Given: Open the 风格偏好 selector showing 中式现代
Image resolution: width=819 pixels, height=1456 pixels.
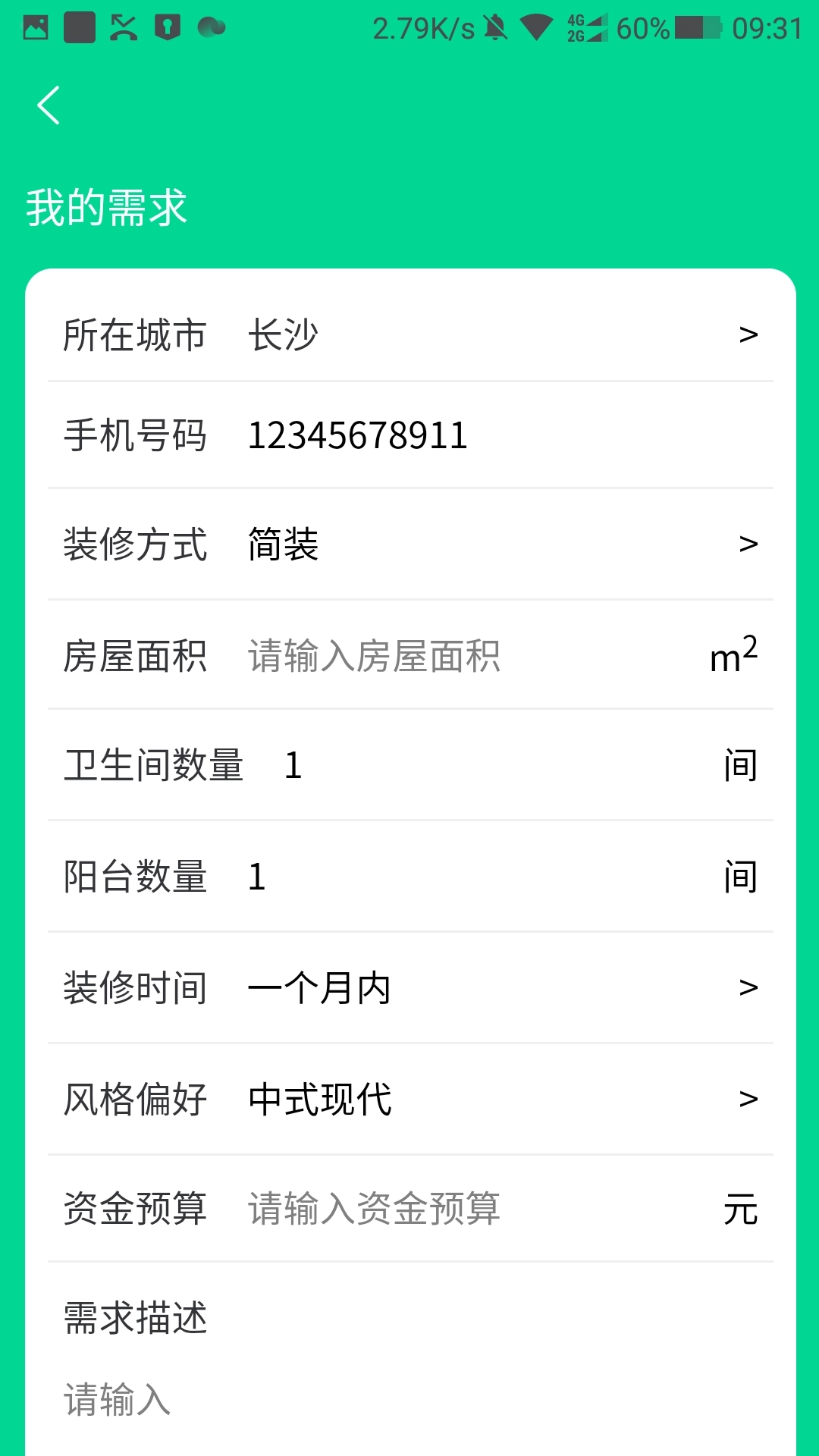Looking at the screenshot, I should (x=409, y=1100).
